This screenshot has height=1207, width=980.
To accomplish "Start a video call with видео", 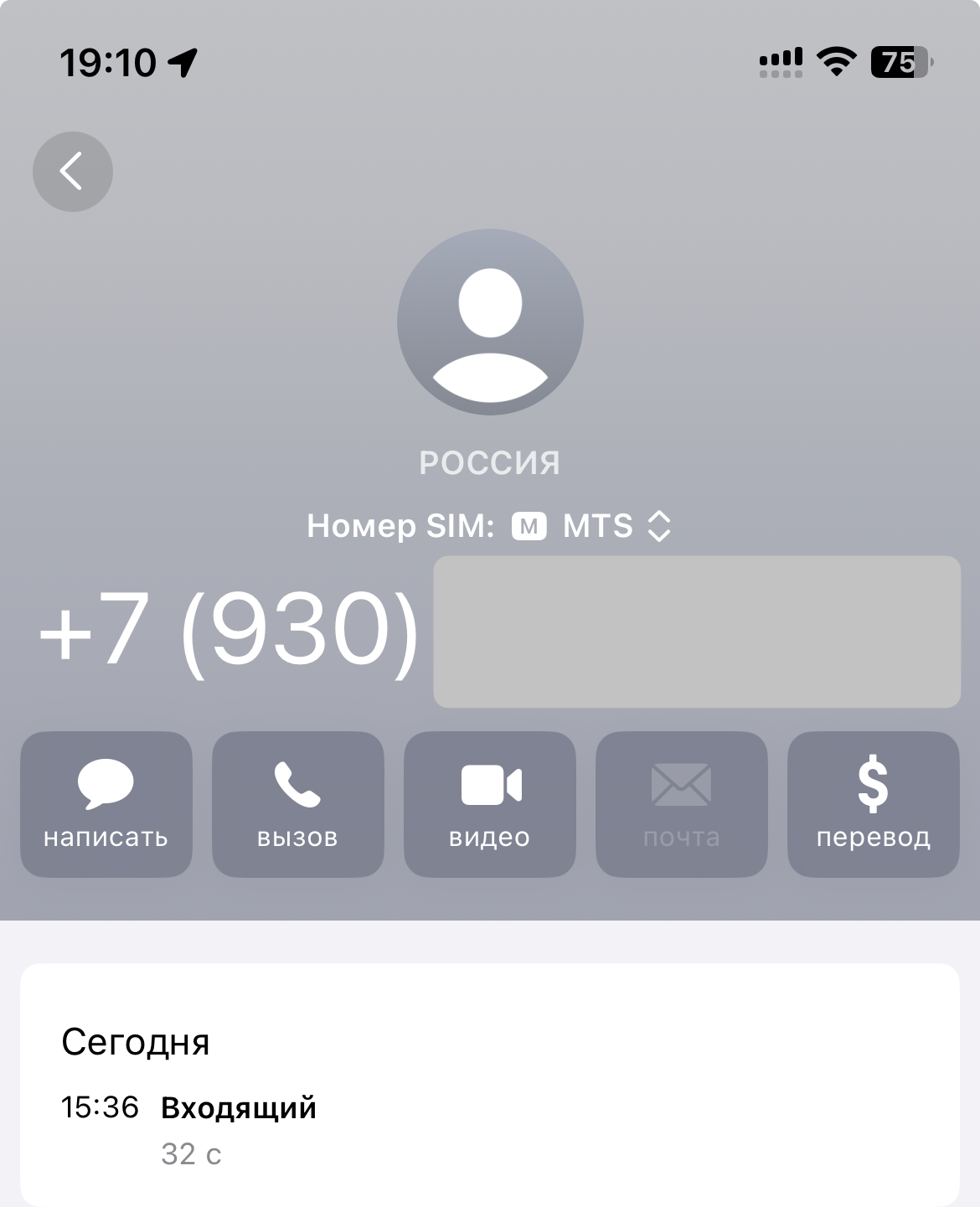I will 490,804.
